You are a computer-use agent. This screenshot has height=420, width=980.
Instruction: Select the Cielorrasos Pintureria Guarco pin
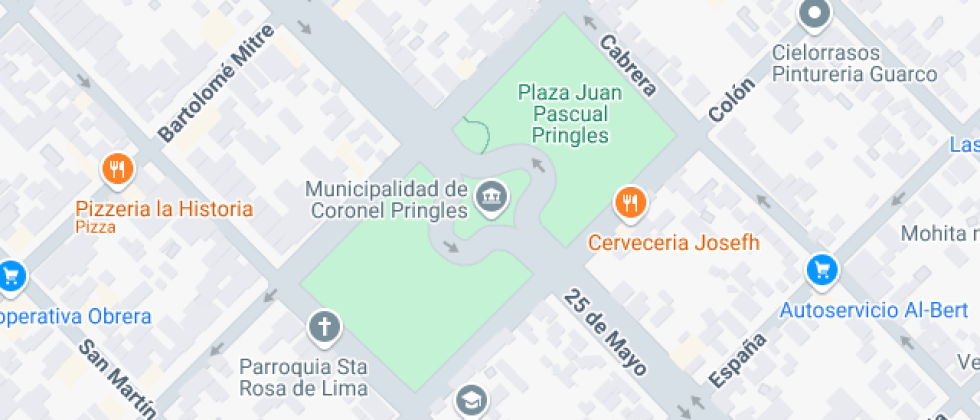815,15
